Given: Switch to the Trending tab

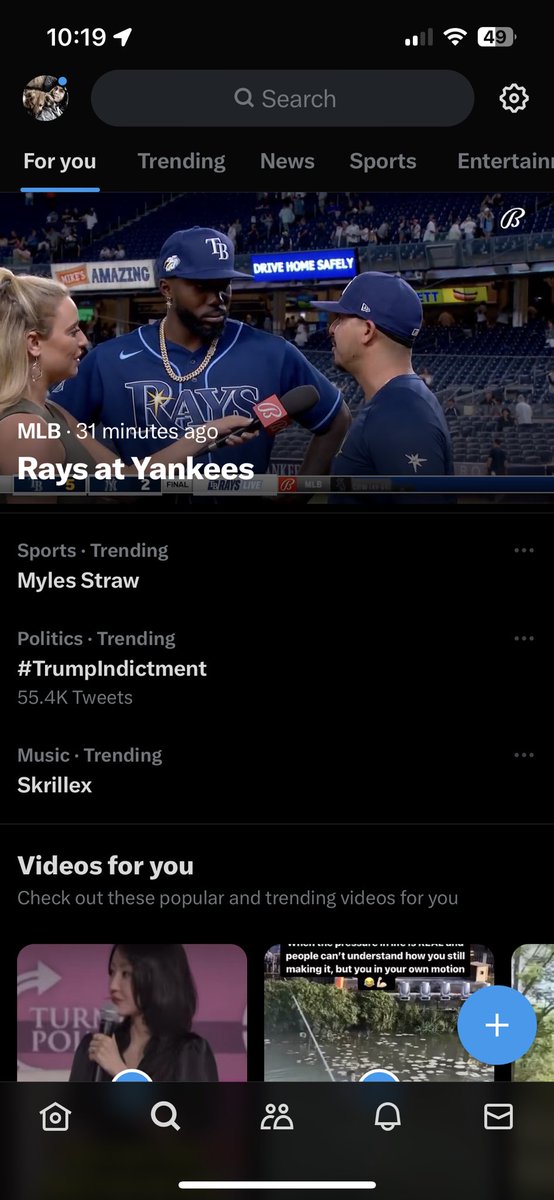Looking at the screenshot, I should tap(181, 161).
